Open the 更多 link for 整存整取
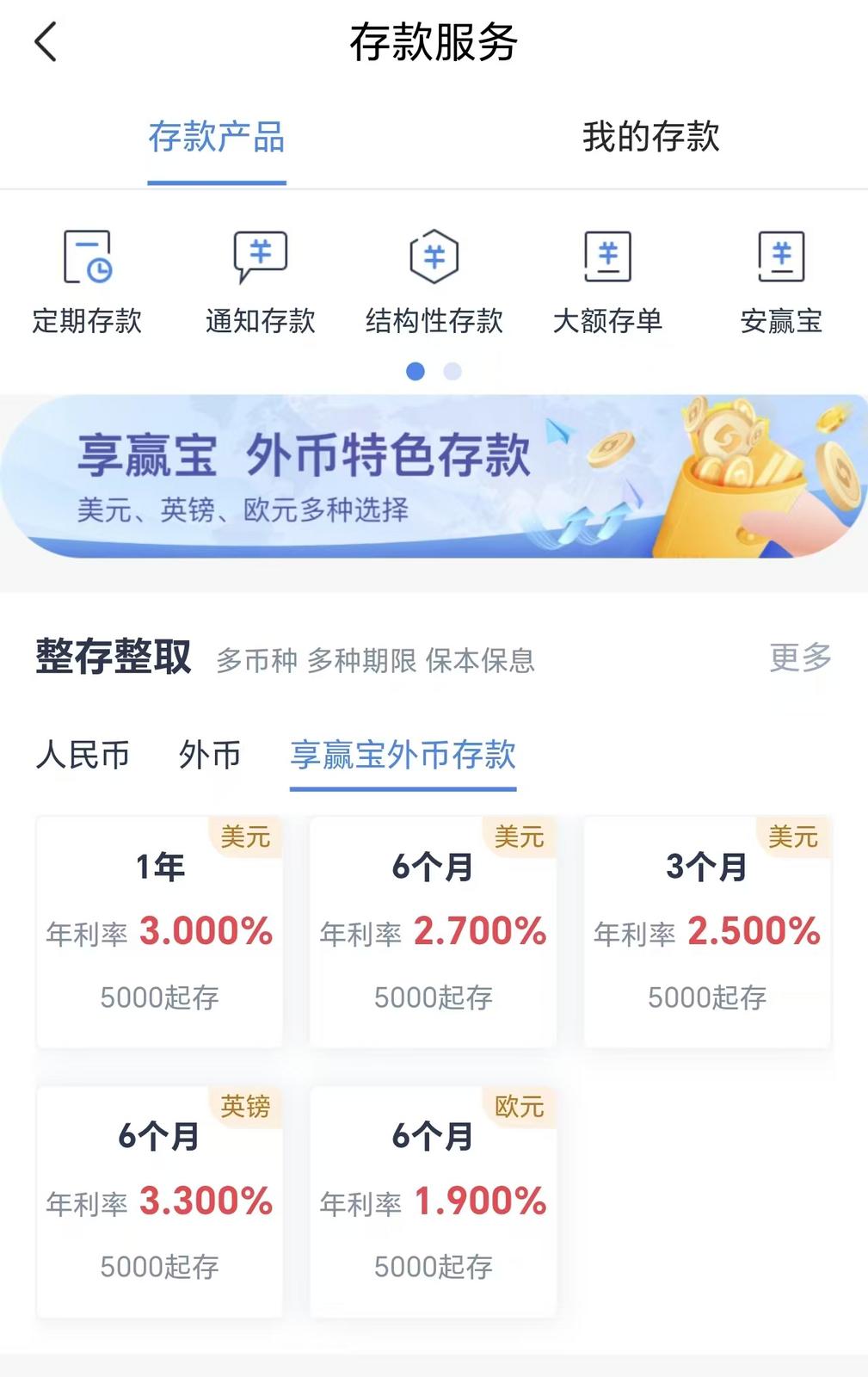The height and width of the screenshot is (1377, 868). tap(802, 658)
